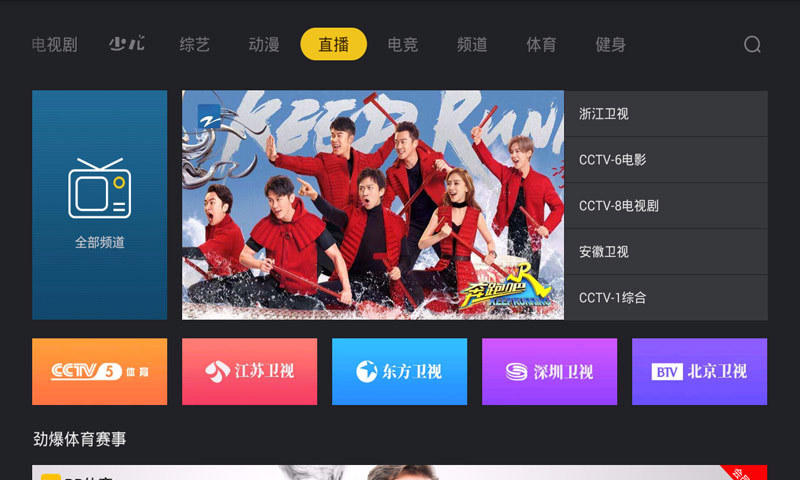
Task: Switch to the 综艺 tab
Action: click(x=195, y=45)
